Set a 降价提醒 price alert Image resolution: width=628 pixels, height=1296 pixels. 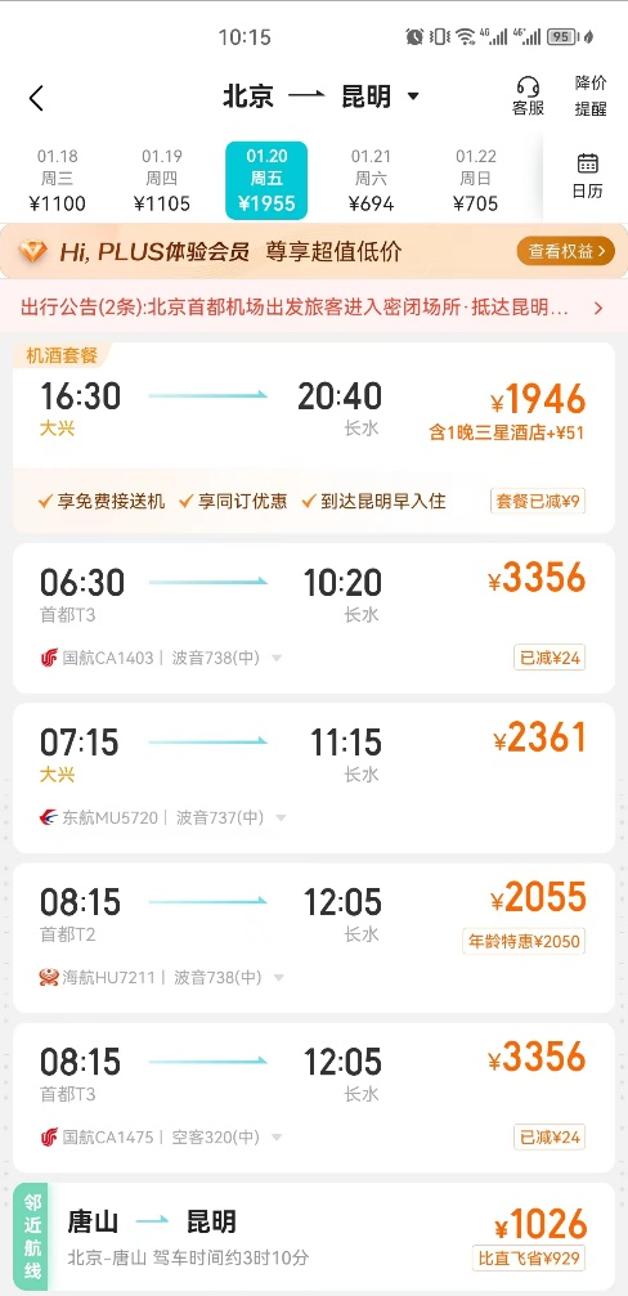(590, 96)
